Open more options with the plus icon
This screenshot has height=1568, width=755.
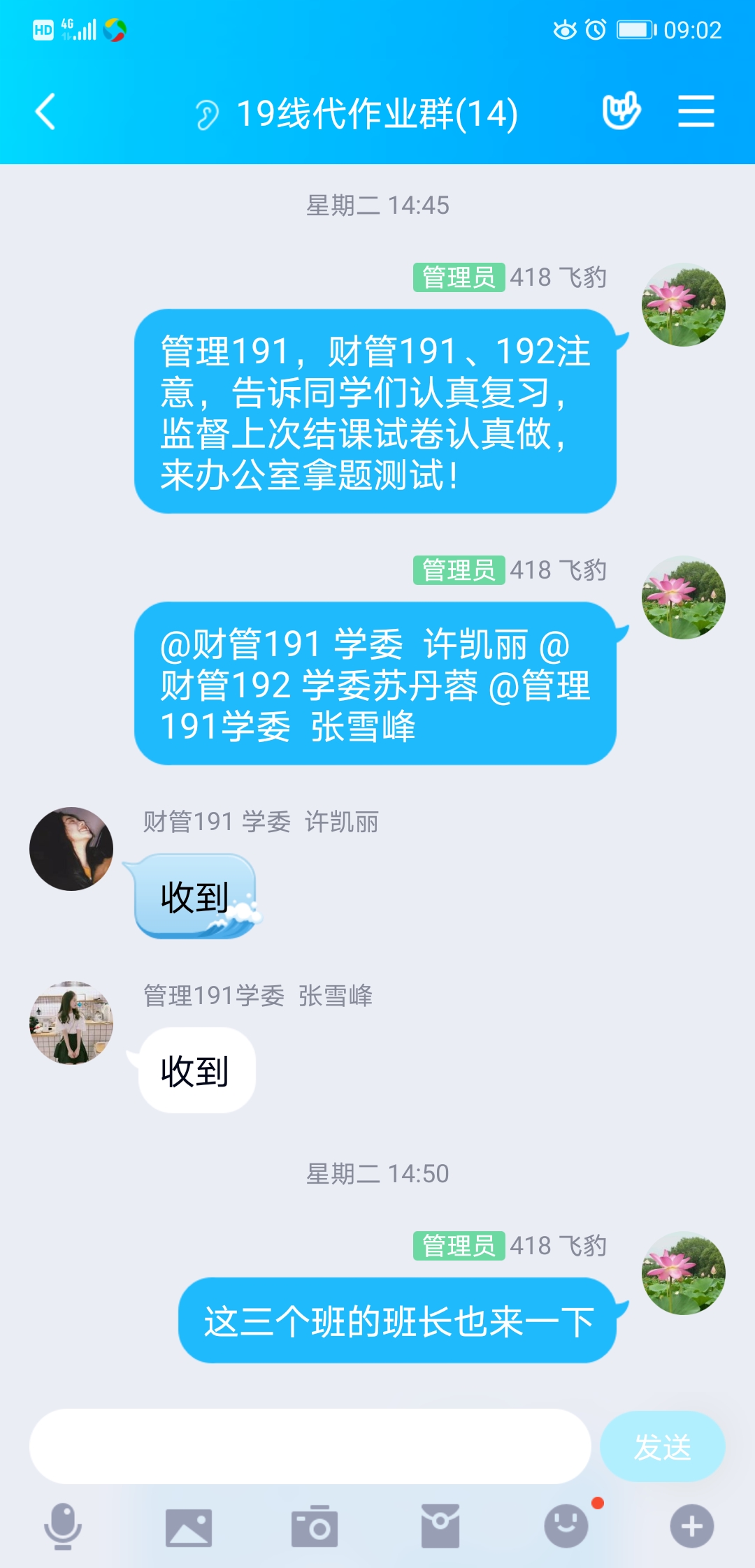tap(691, 1526)
